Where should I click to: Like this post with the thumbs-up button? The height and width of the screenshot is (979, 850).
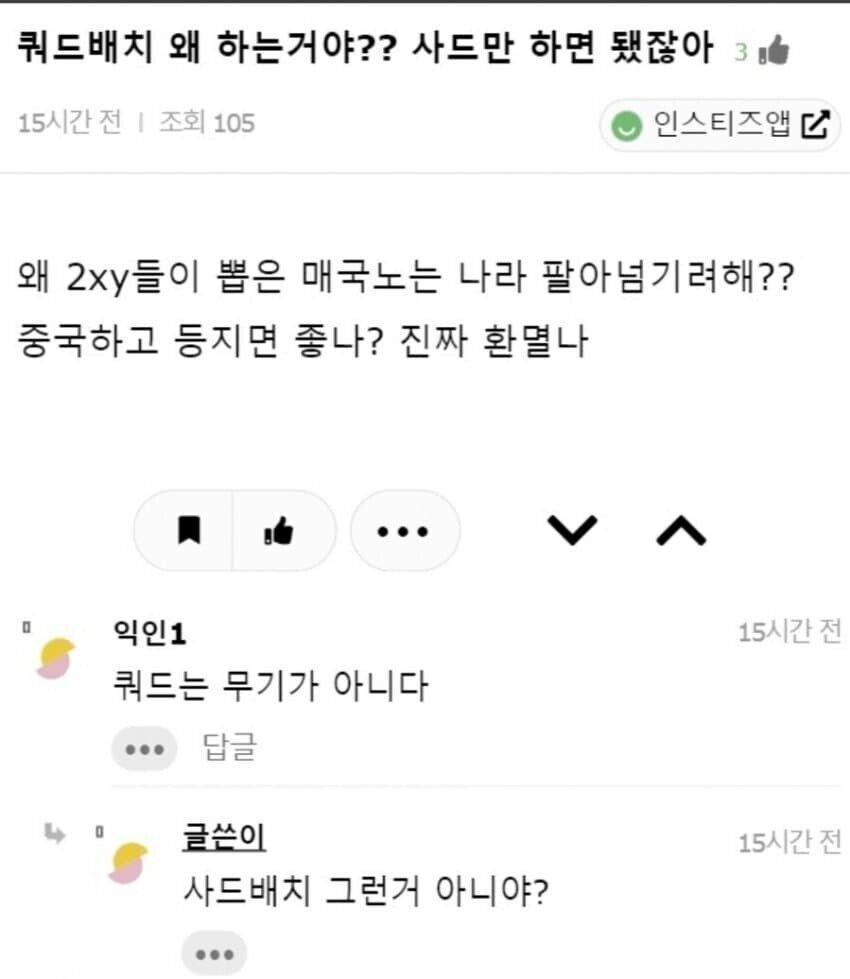[x=280, y=531]
